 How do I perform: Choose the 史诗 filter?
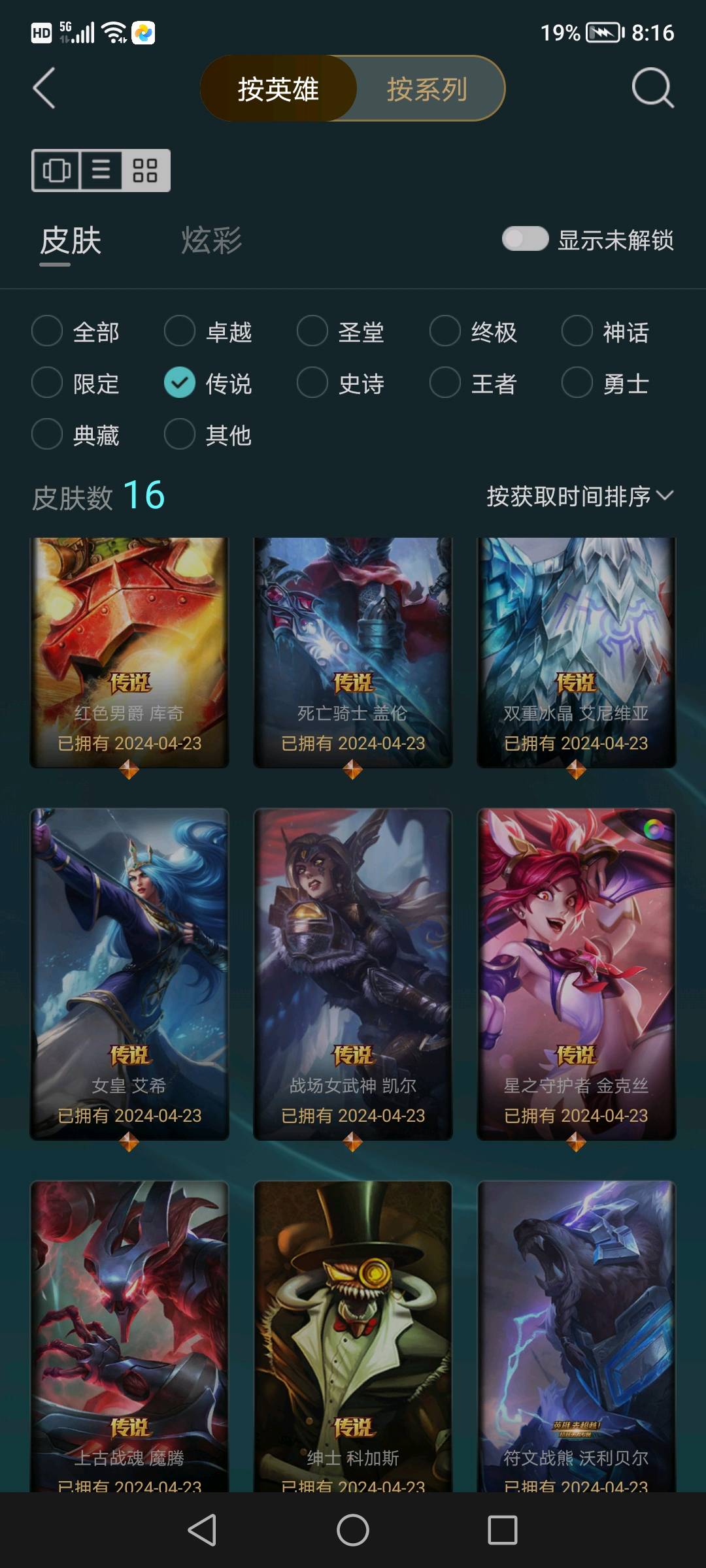point(312,383)
